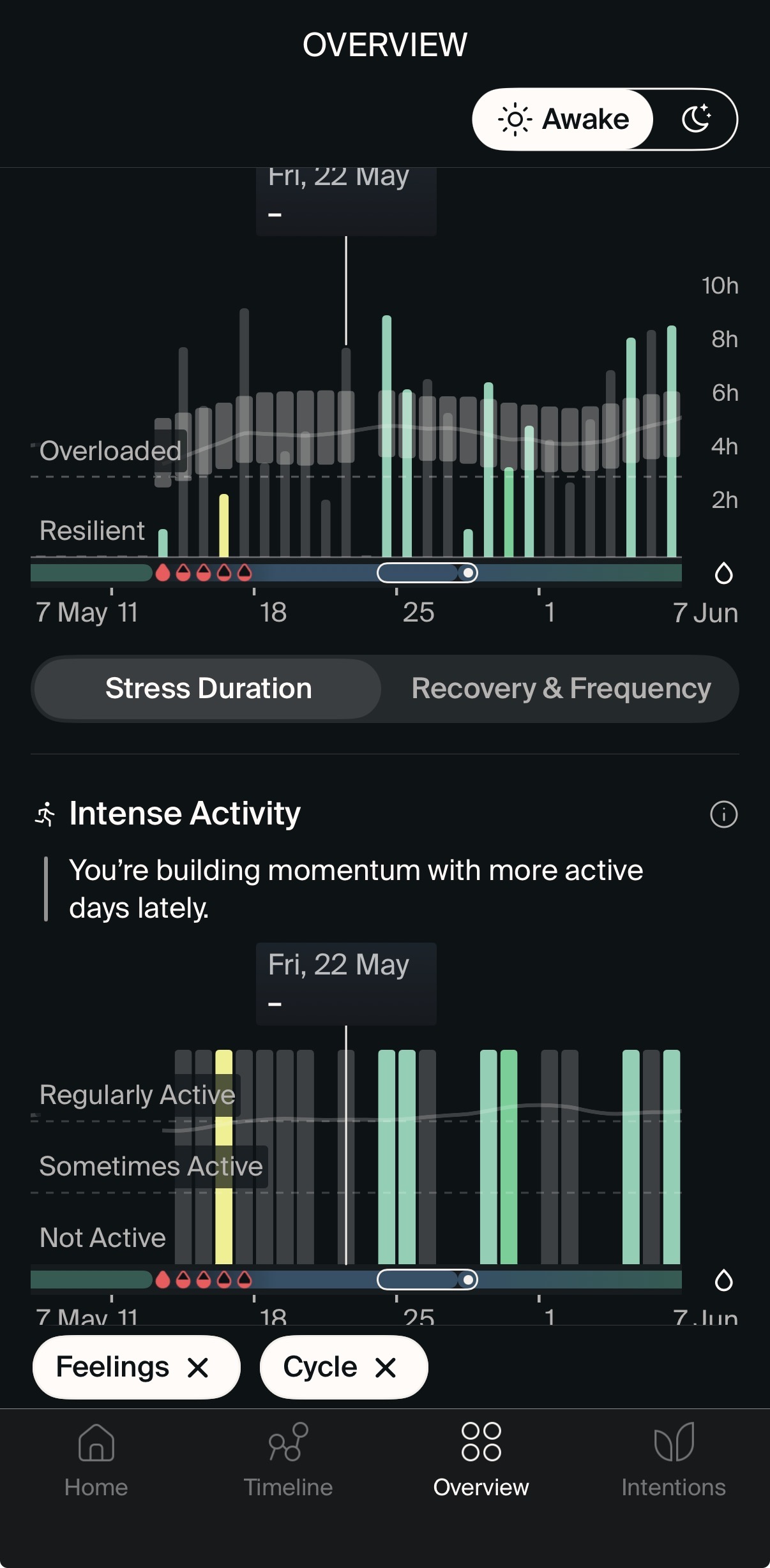The width and height of the screenshot is (770, 1568).
Task: Open Intense Activity info icon
Action: click(723, 814)
